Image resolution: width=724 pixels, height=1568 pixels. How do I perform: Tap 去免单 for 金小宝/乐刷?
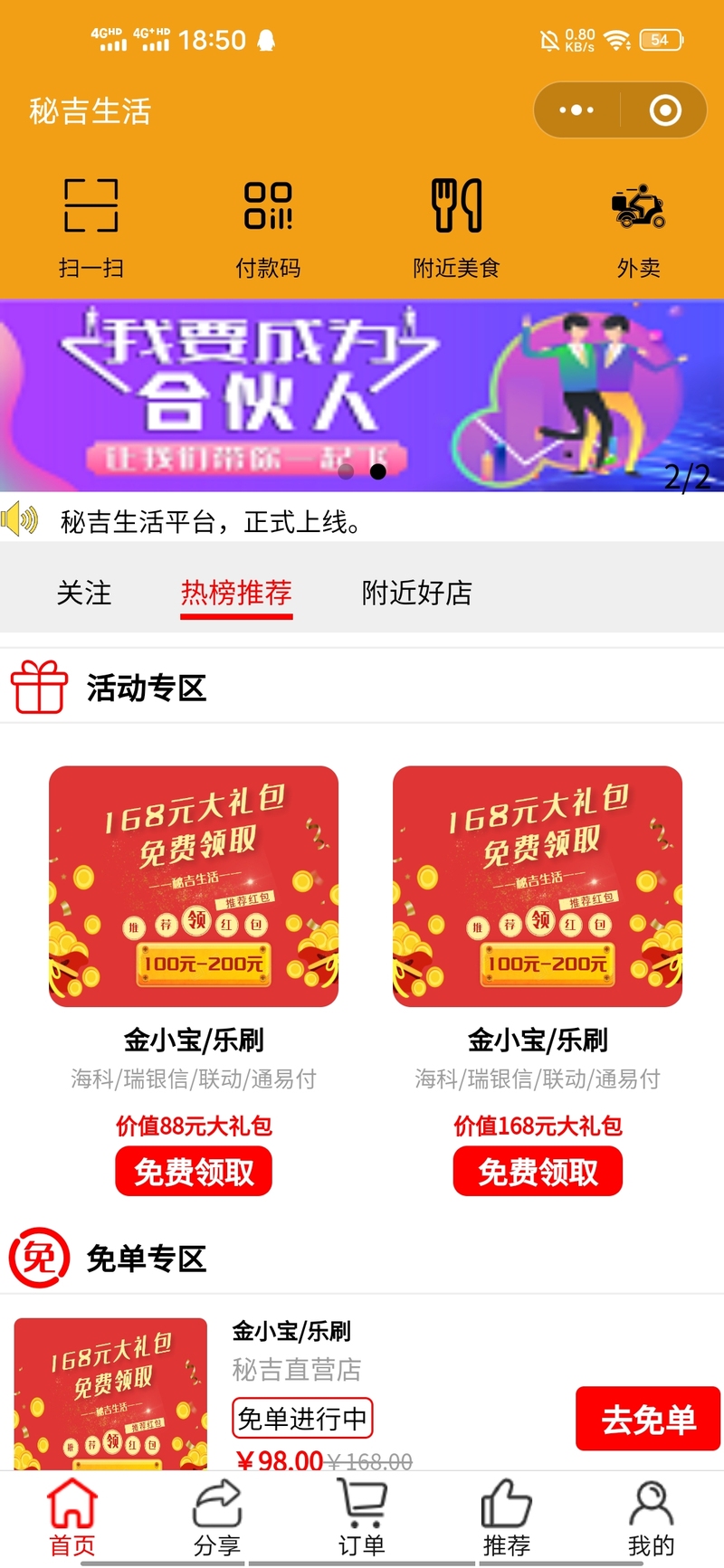[x=648, y=1419]
